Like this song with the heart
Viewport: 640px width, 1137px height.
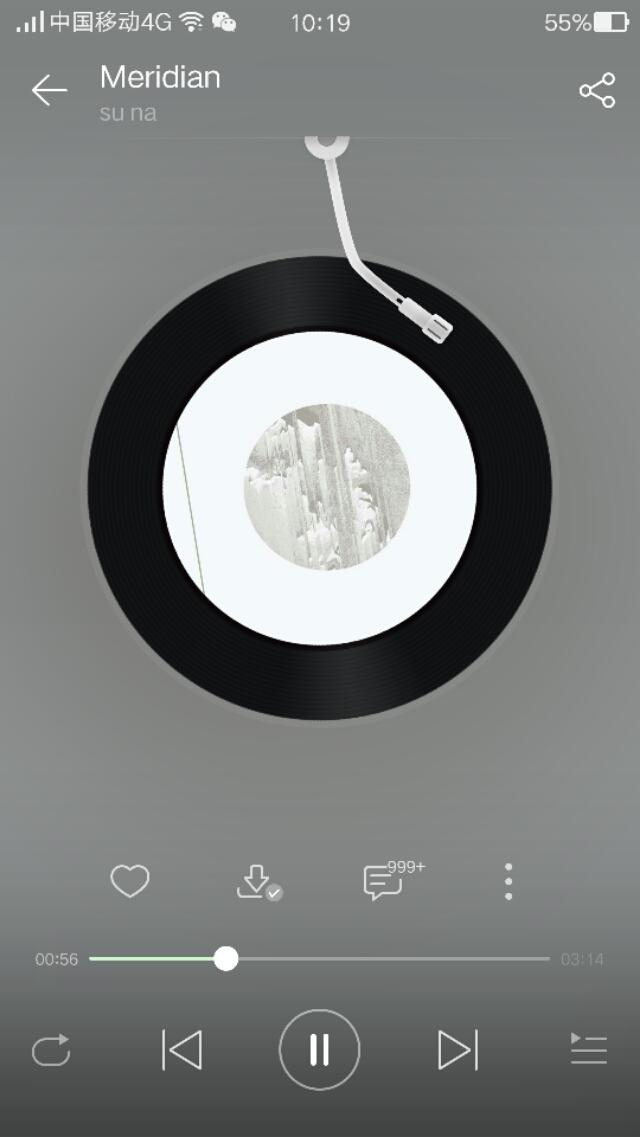pos(129,881)
